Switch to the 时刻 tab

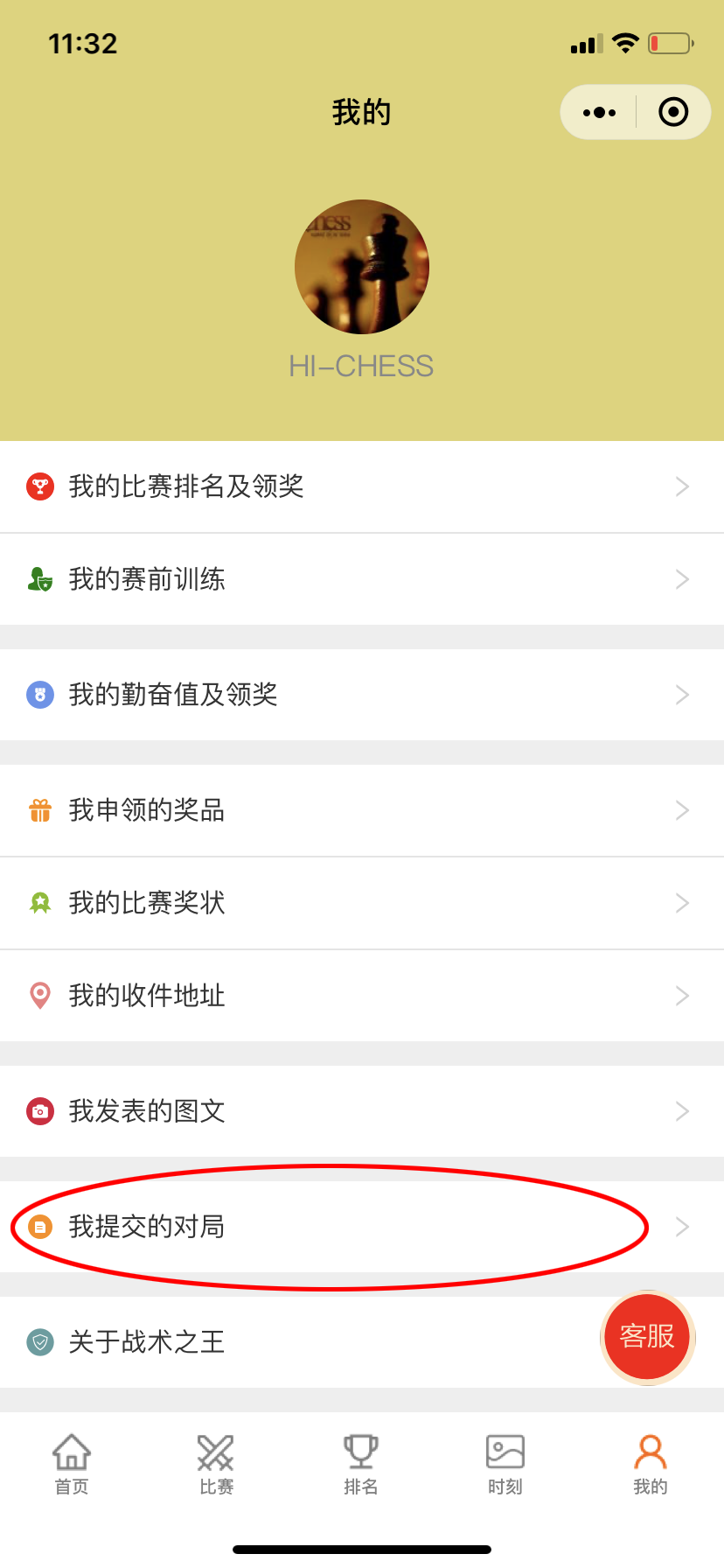pyautogui.click(x=505, y=1465)
